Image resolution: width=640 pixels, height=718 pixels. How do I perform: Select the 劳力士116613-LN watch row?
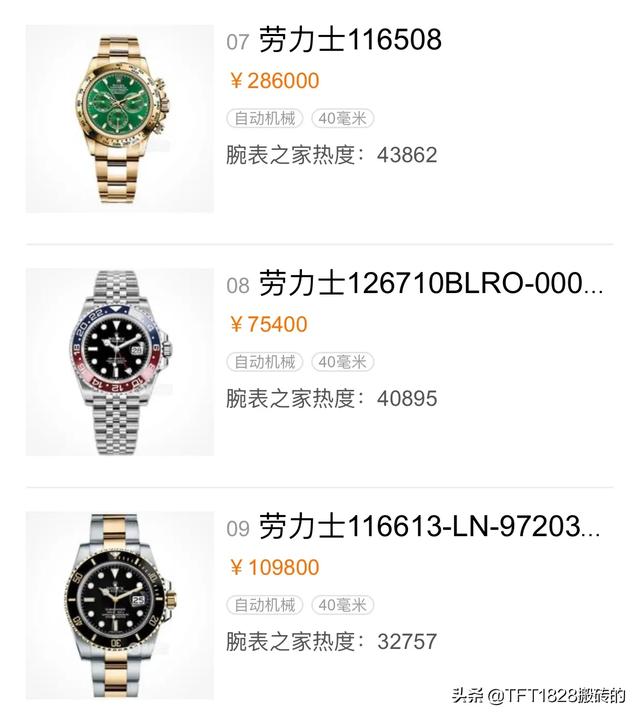pyautogui.click(x=430, y=527)
